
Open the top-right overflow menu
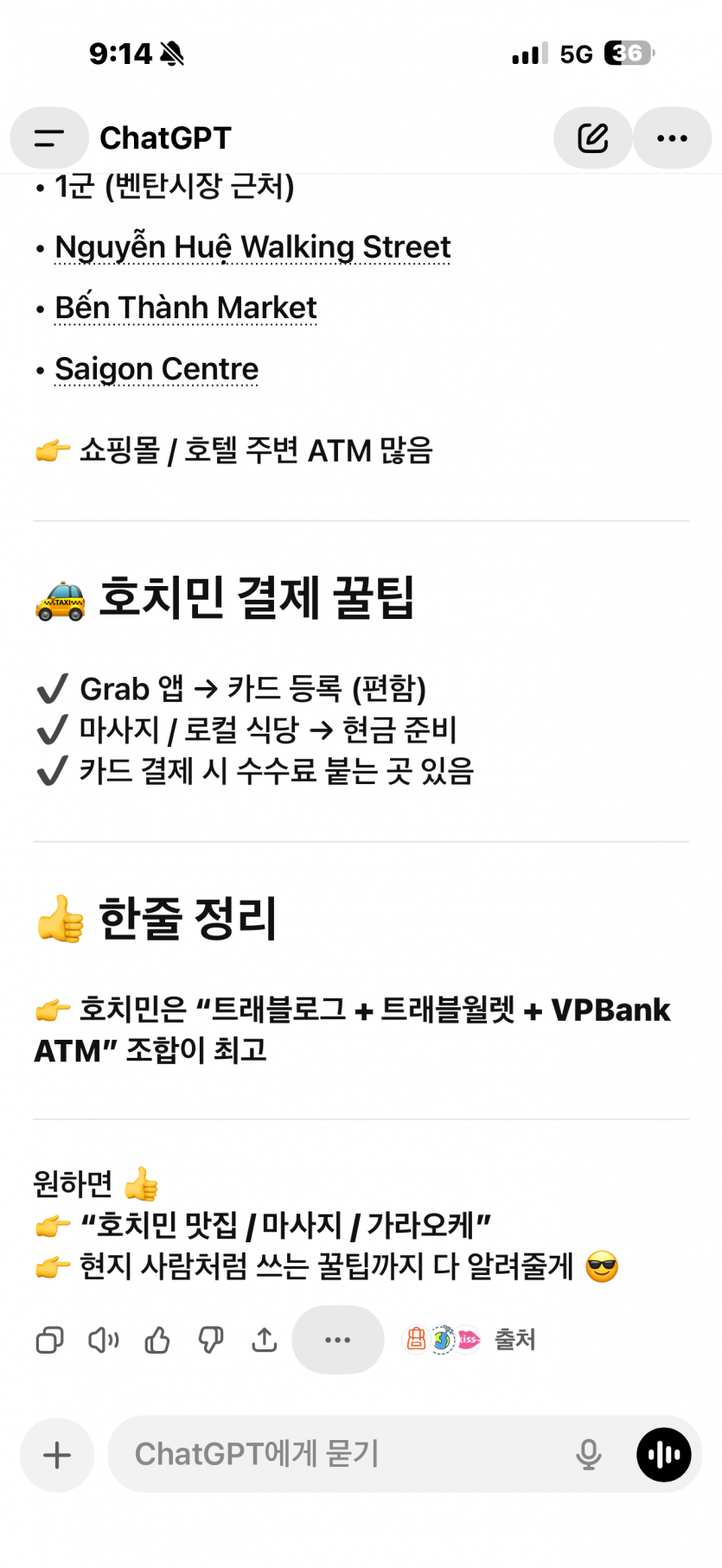[x=672, y=138]
